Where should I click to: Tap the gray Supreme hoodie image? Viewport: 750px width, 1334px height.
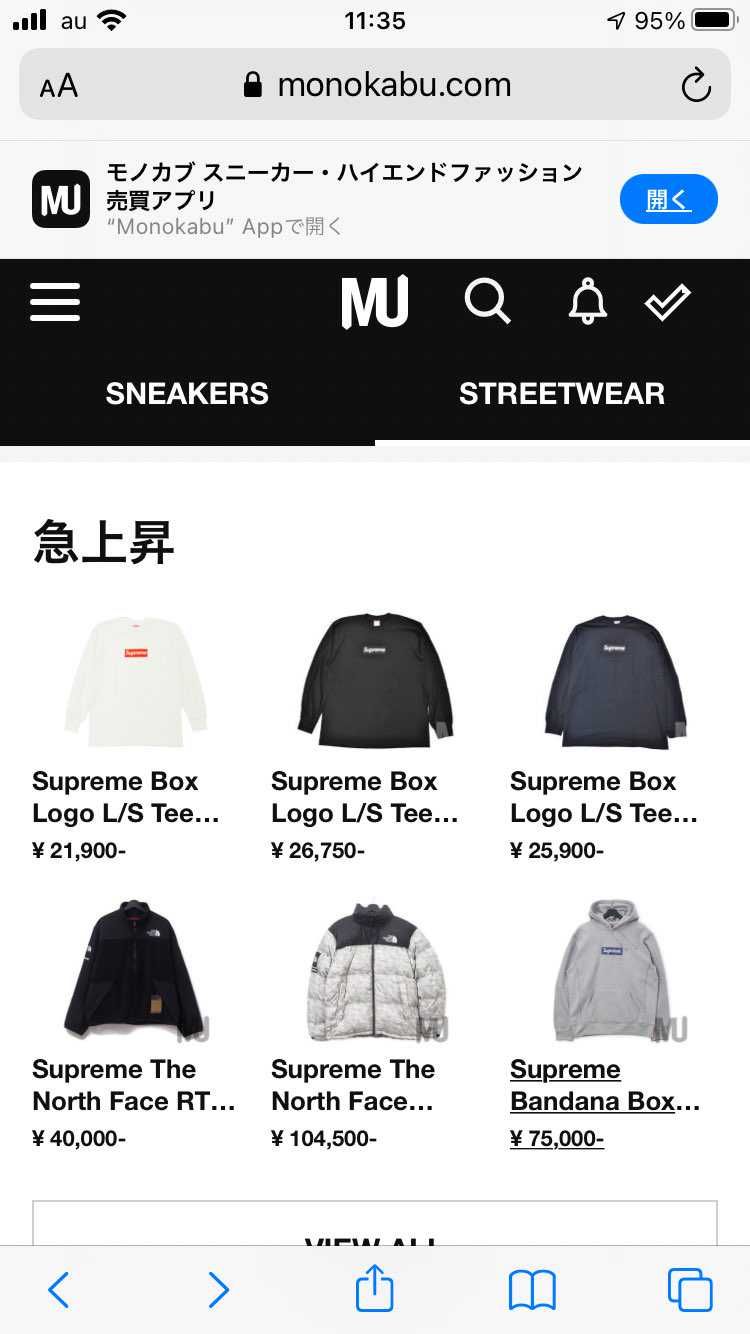[x=614, y=970]
